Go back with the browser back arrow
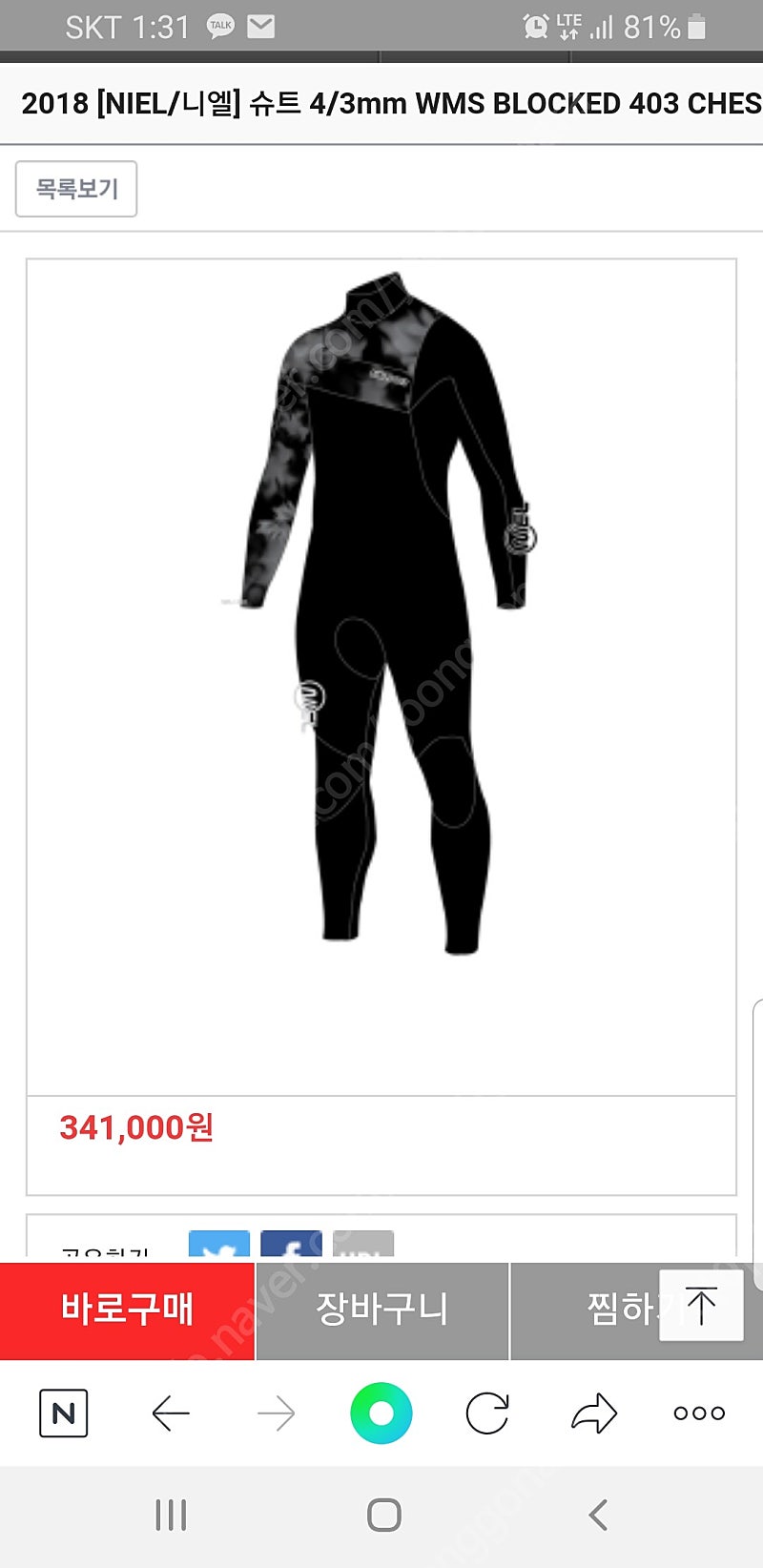Image resolution: width=763 pixels, height=1568 pixels. click(x=171, y=1413)
